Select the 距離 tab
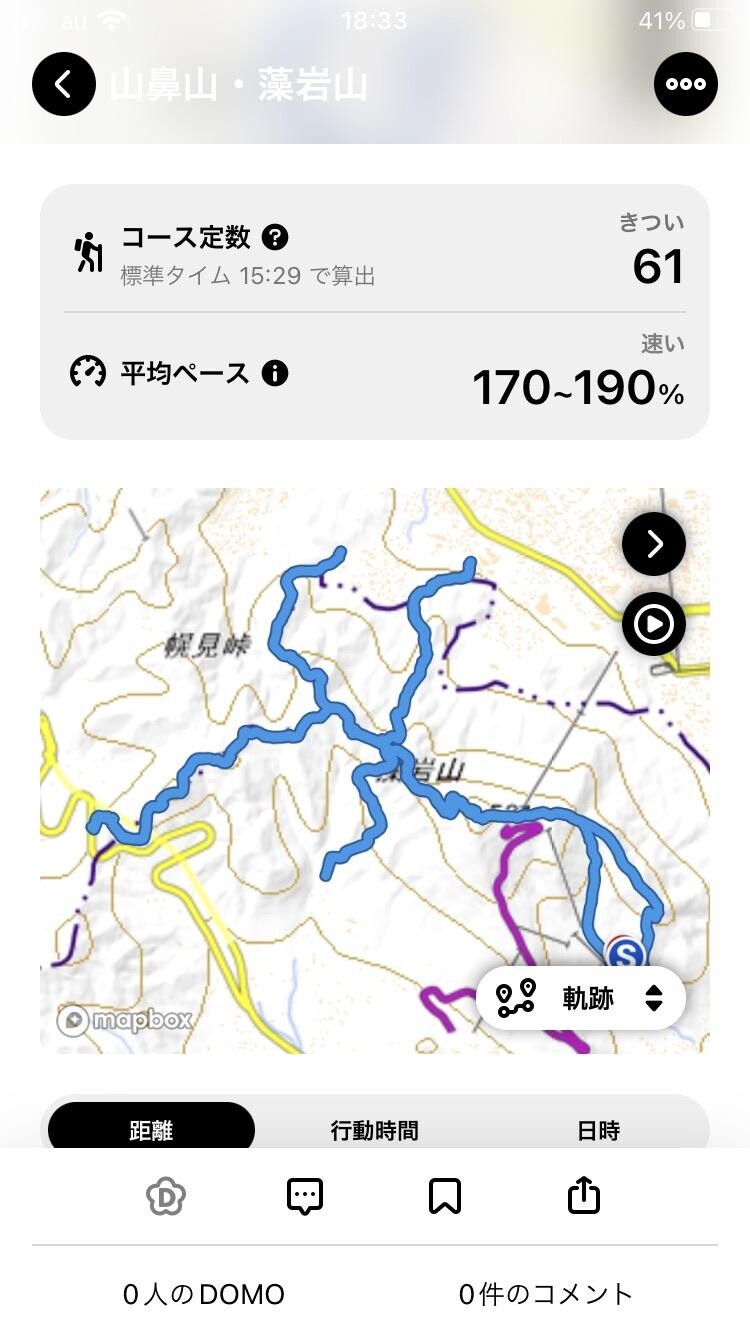This screenshot has height=1334, width=750. [x=152, y=1130]
